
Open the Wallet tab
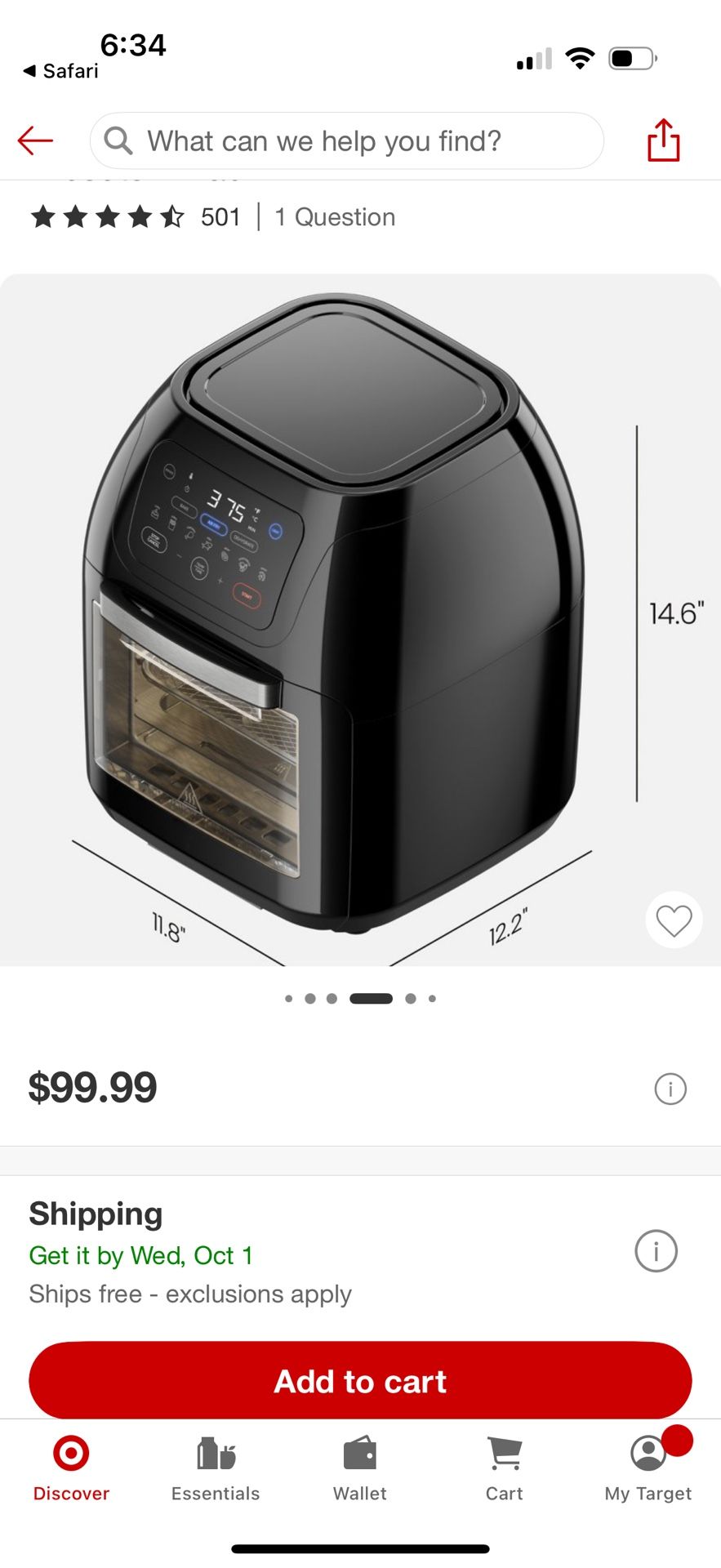(360, 1468)
